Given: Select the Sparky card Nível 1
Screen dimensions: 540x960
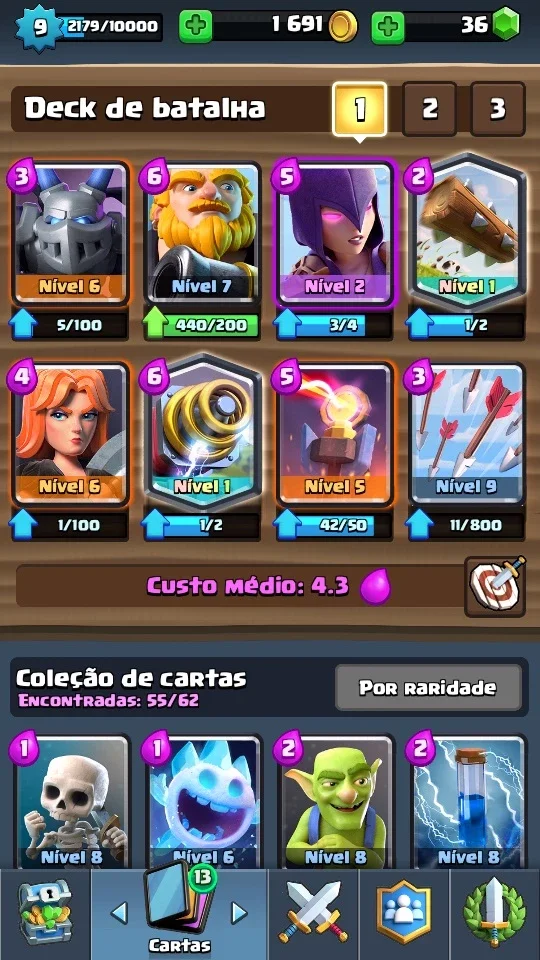Looking at the screenshot, I should (202, 432).
